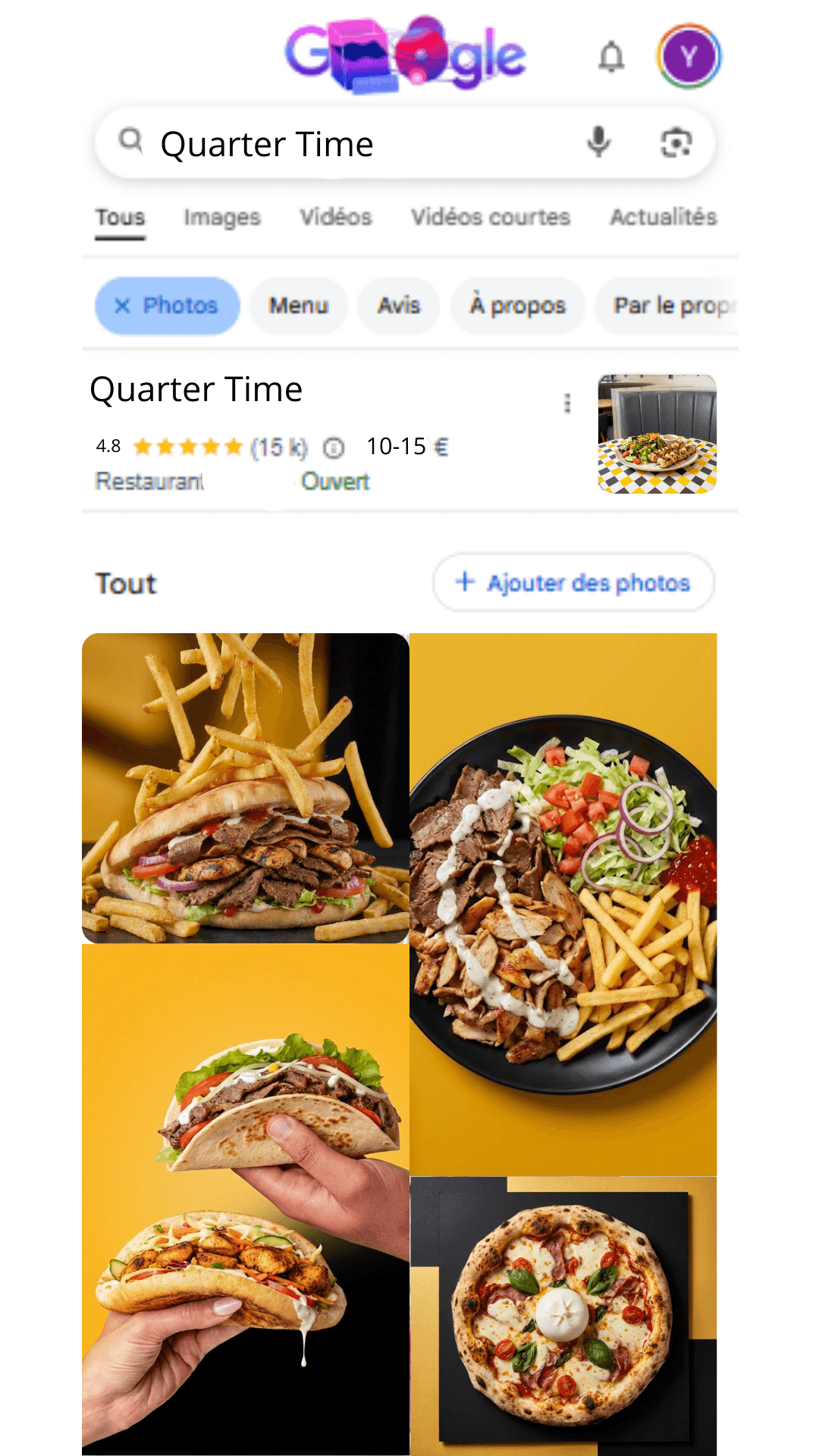Screen dimensions: 819x1456
Task: Open the Vidéos courtes tab
Action: click(x=491, y=217)
